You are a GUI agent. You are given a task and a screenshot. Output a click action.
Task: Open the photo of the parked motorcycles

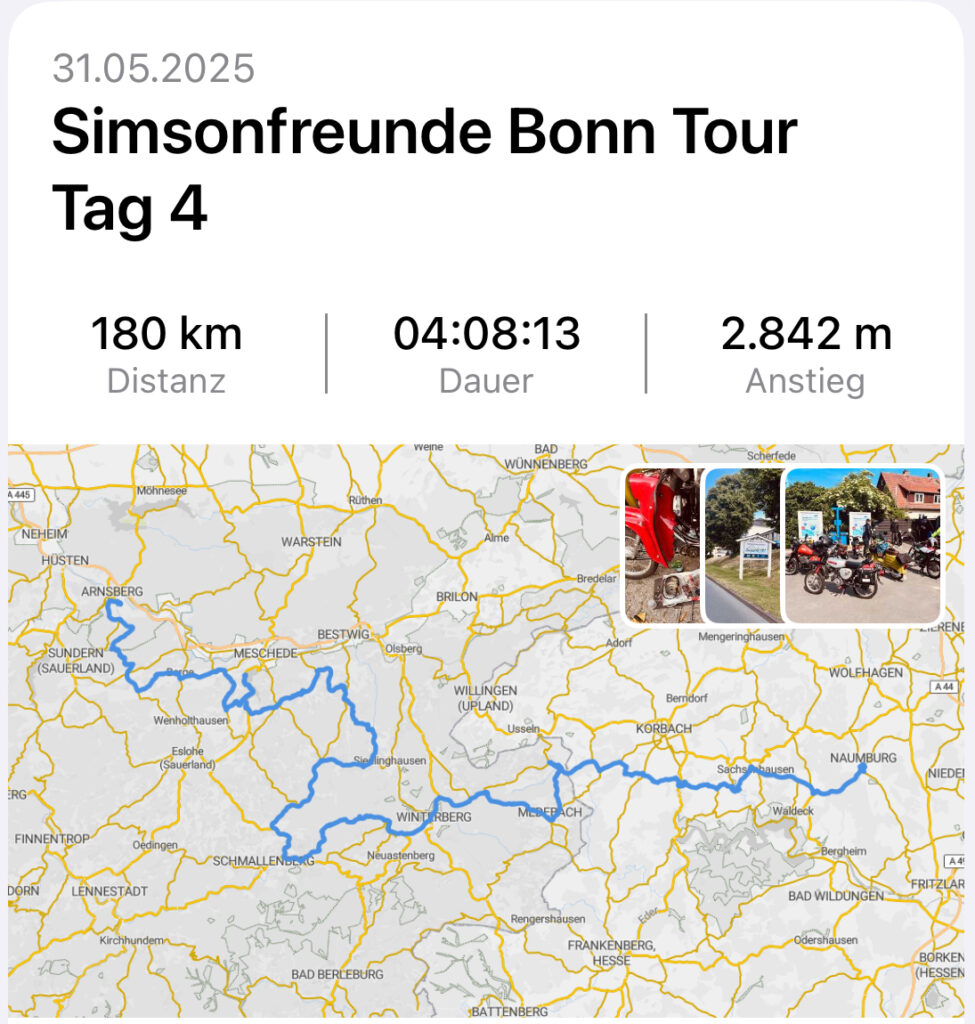click(862, 545)
